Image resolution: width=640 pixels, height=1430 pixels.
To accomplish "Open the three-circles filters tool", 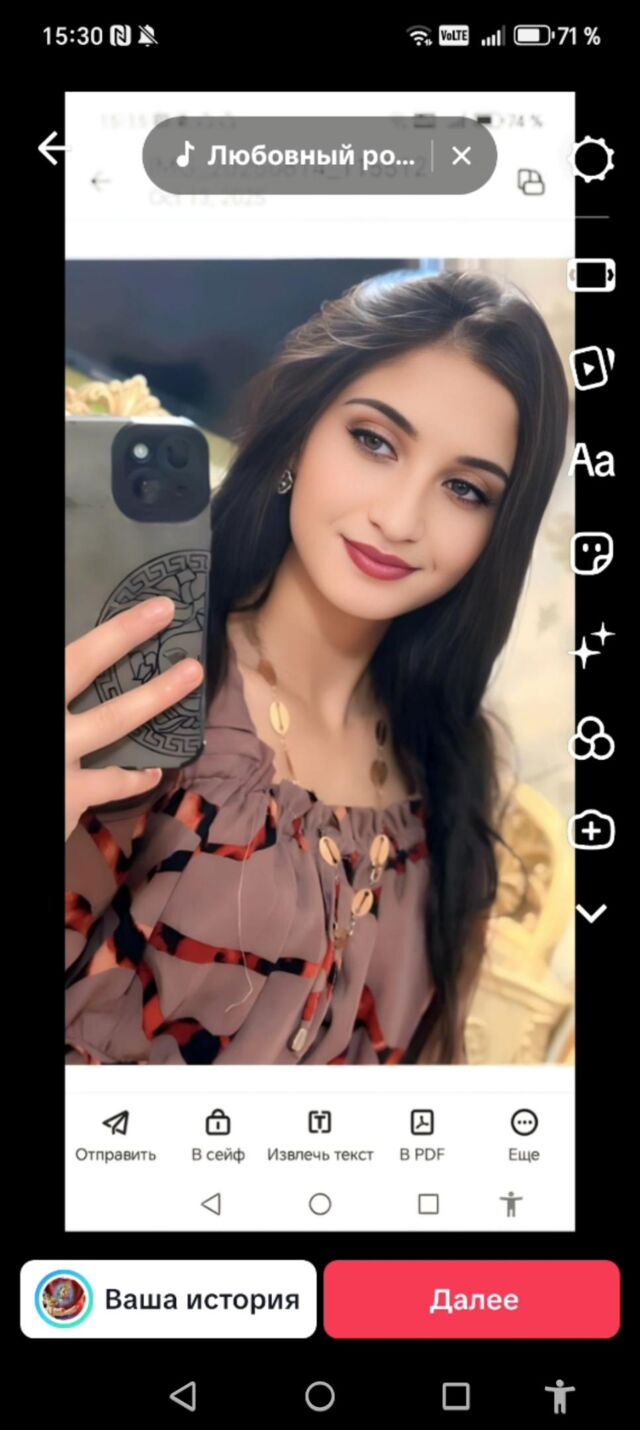I will click(x=591, y=740).
